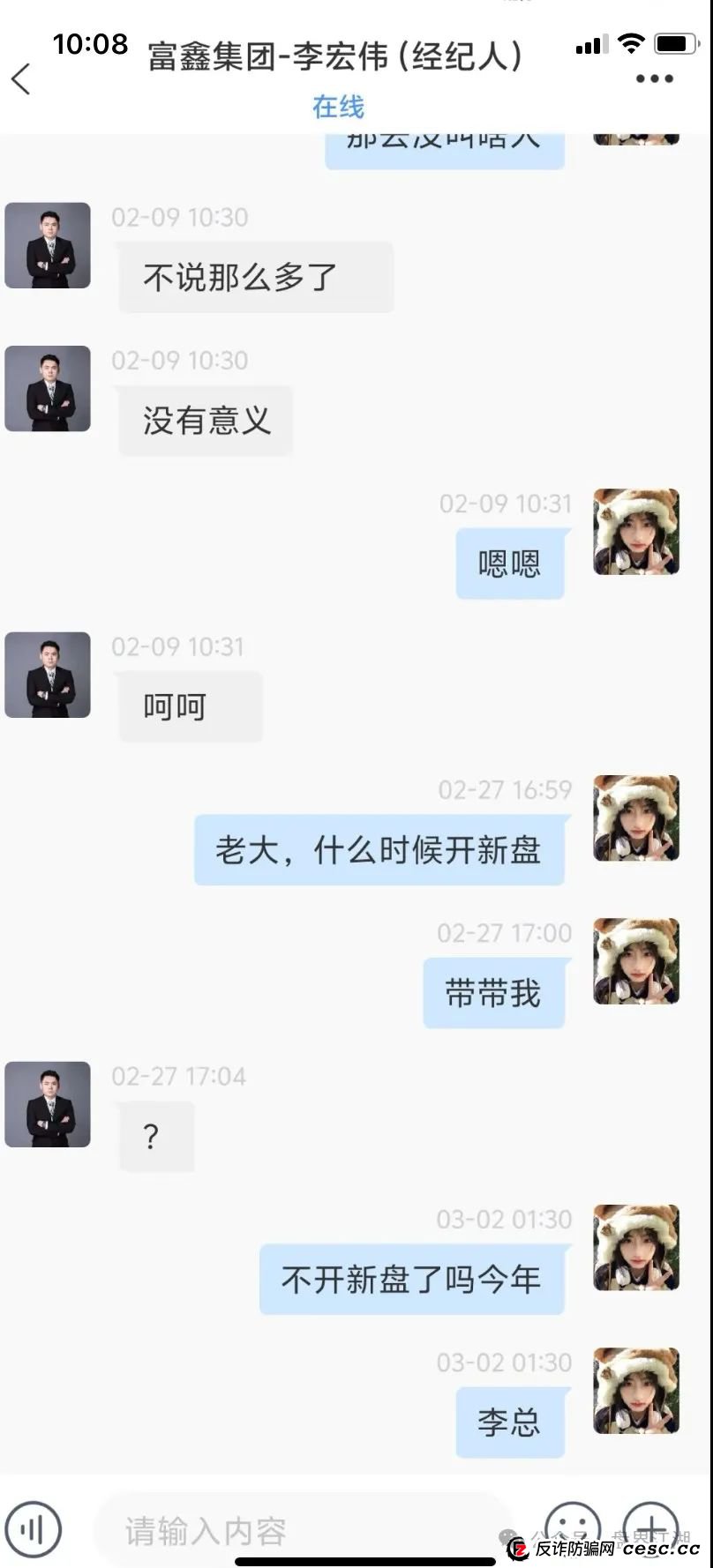The image size is (713, 1568).
Task: Tap the avatar next to the '?' message
Action: click(47, 1106)
